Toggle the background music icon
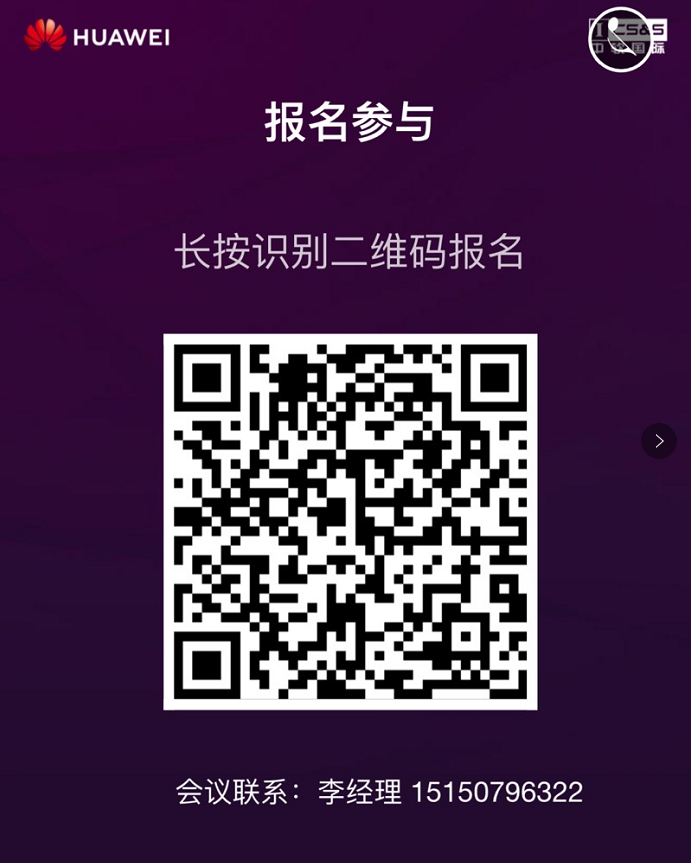Image resolution: width=691 pixels, height=863 pixels. click(x=620, y=41)
